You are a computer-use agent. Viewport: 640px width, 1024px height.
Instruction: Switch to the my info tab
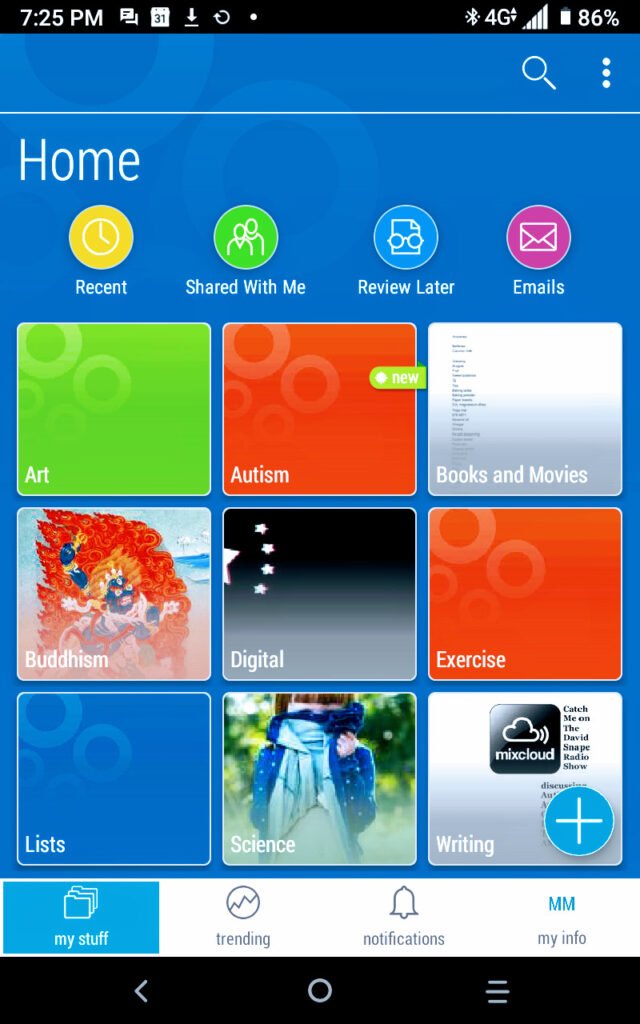(561, 916)
